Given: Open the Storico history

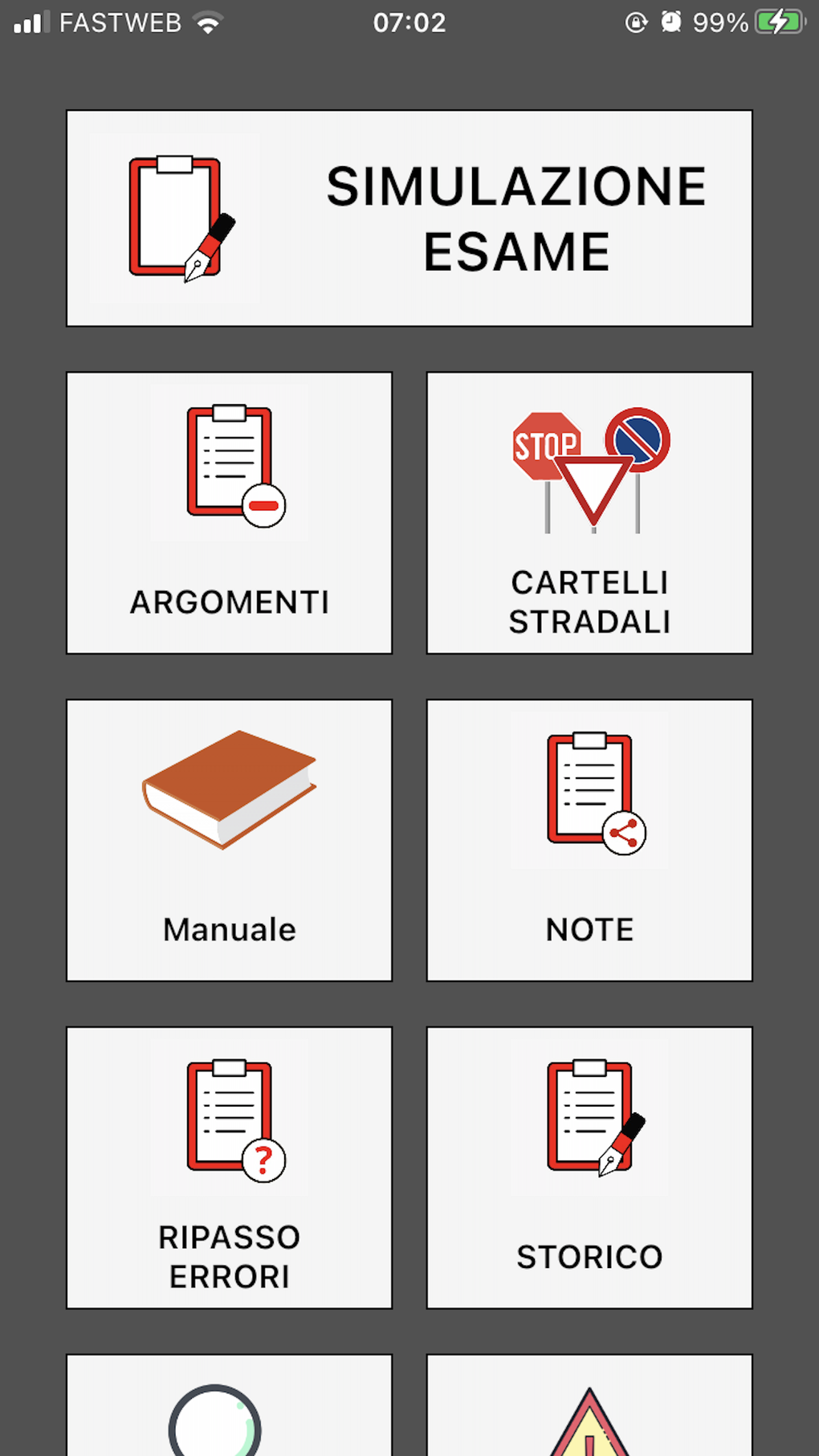Looking at the screenshot, I should (x=589, y=1168).
